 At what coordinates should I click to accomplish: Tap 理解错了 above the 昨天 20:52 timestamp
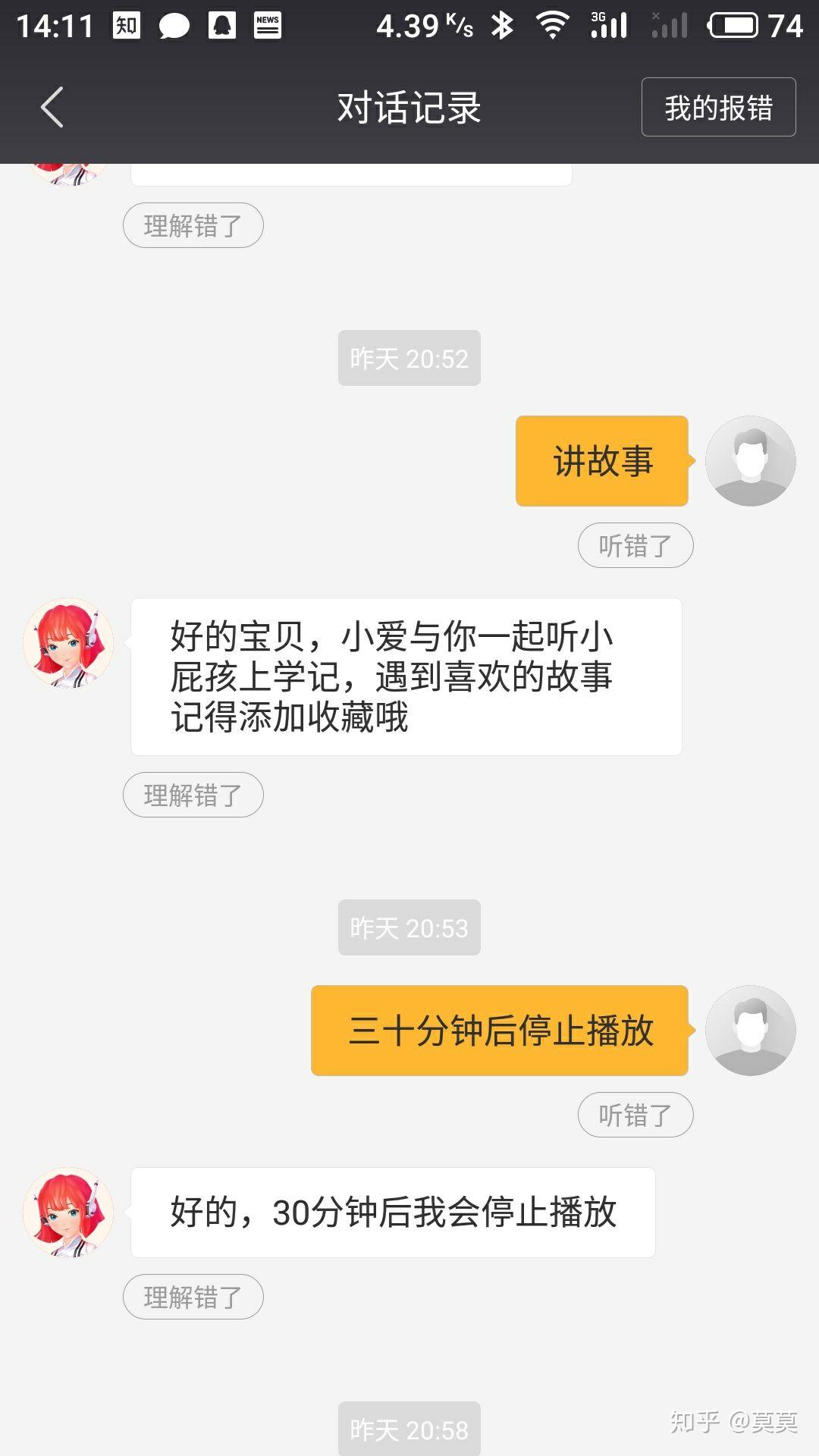193,225
